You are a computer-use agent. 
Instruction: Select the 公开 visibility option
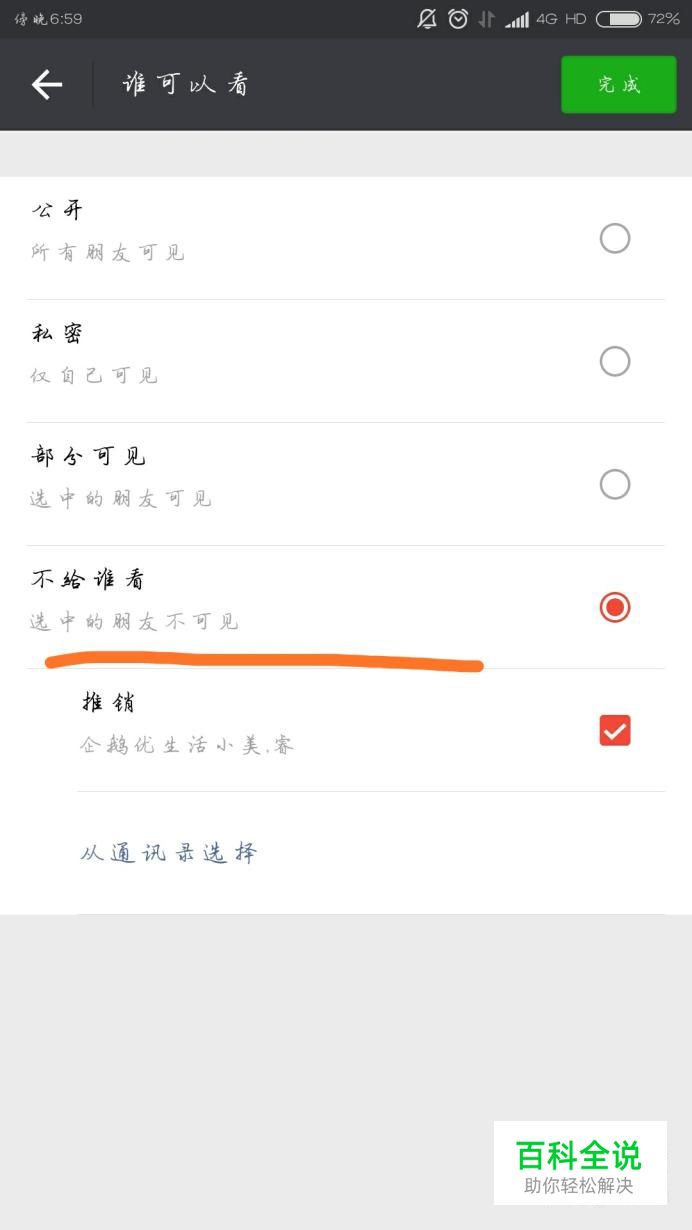pyautogui.click(x=346, y=238)
